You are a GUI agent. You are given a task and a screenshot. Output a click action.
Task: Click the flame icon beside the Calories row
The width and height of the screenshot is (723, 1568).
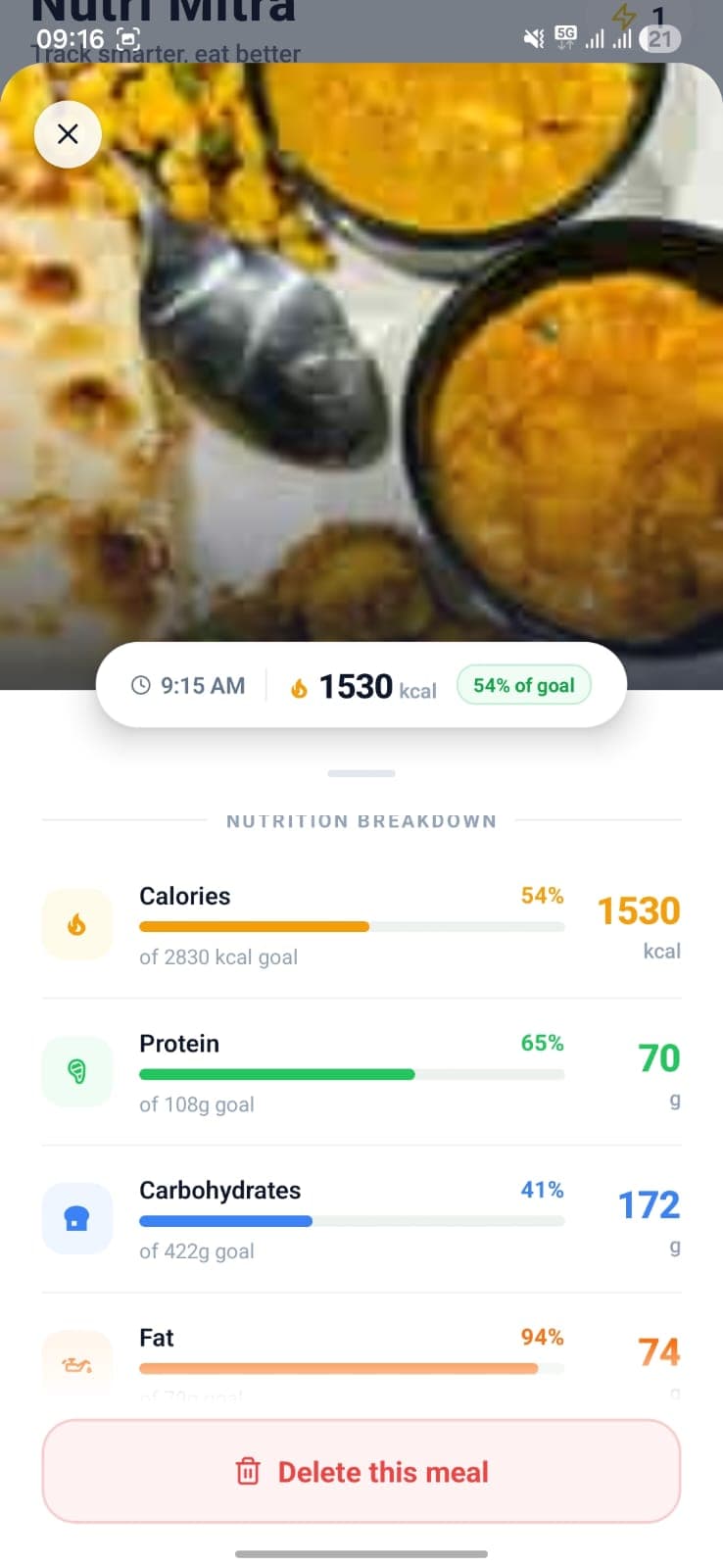pos(76,922)
